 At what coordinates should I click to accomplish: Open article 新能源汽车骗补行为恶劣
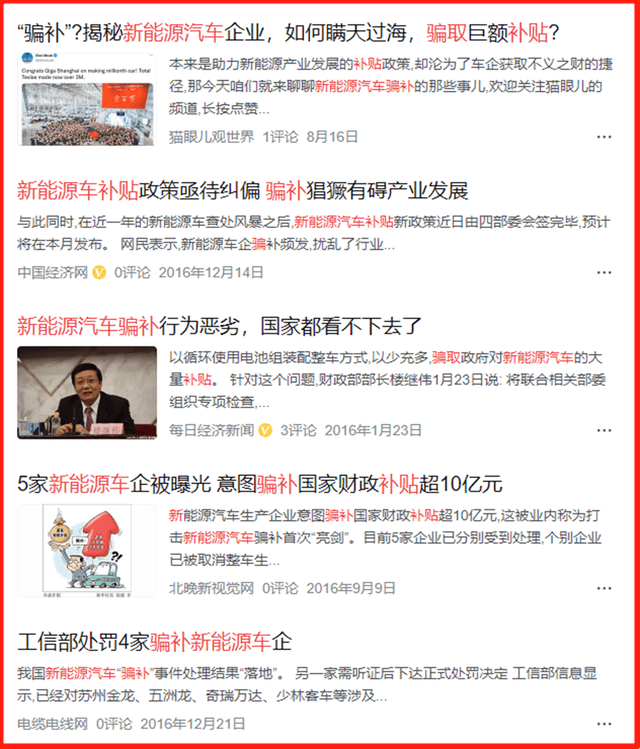pos(220,325)
